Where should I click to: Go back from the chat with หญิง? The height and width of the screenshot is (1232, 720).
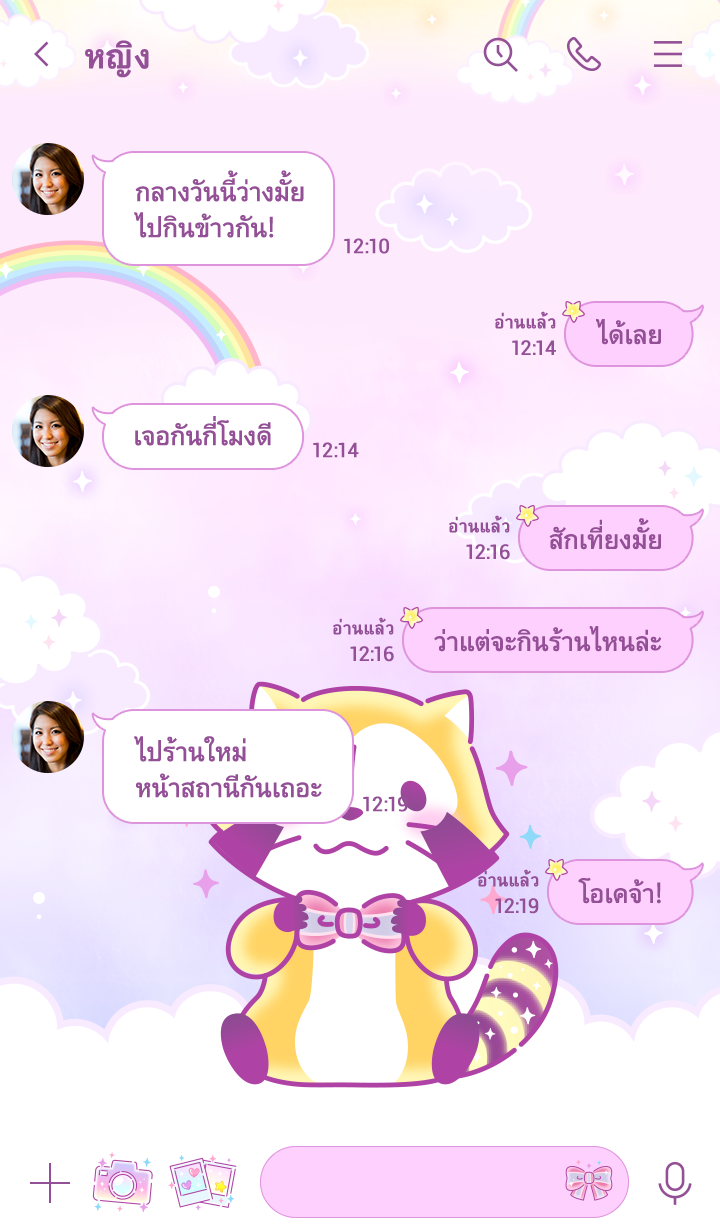[41, 55]
